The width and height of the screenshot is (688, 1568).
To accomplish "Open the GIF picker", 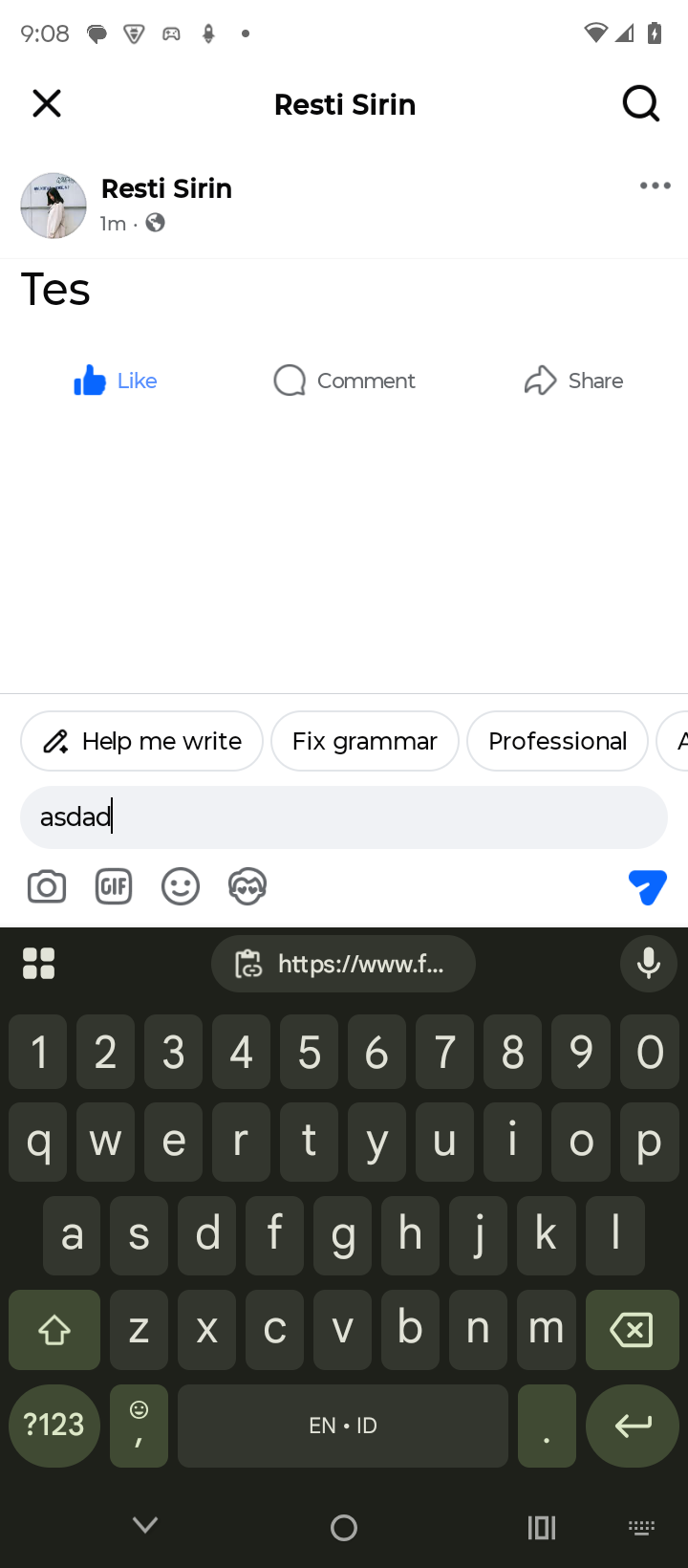I will coord(114,887).
